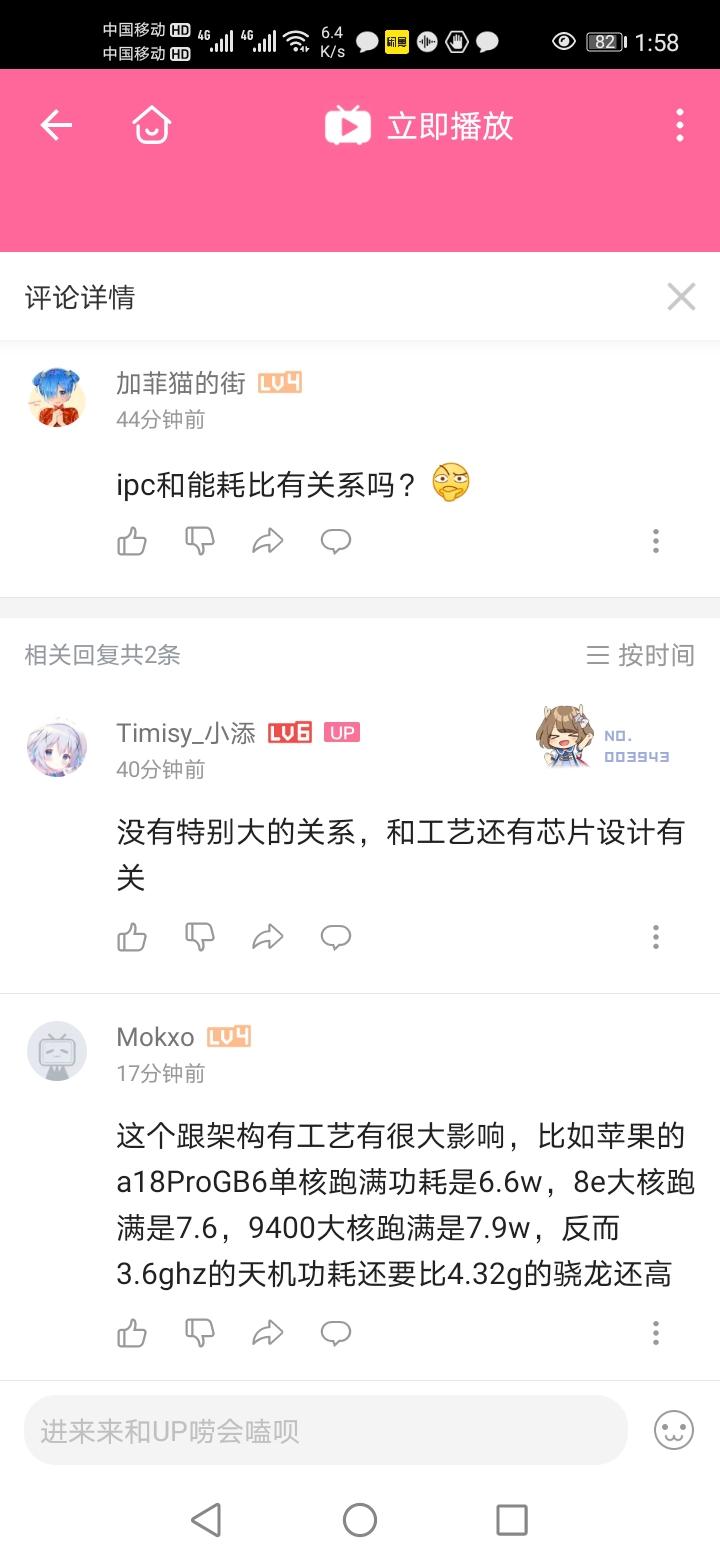
Task: Close the 评论详情 panel with the X
Action: pos(681,296)
